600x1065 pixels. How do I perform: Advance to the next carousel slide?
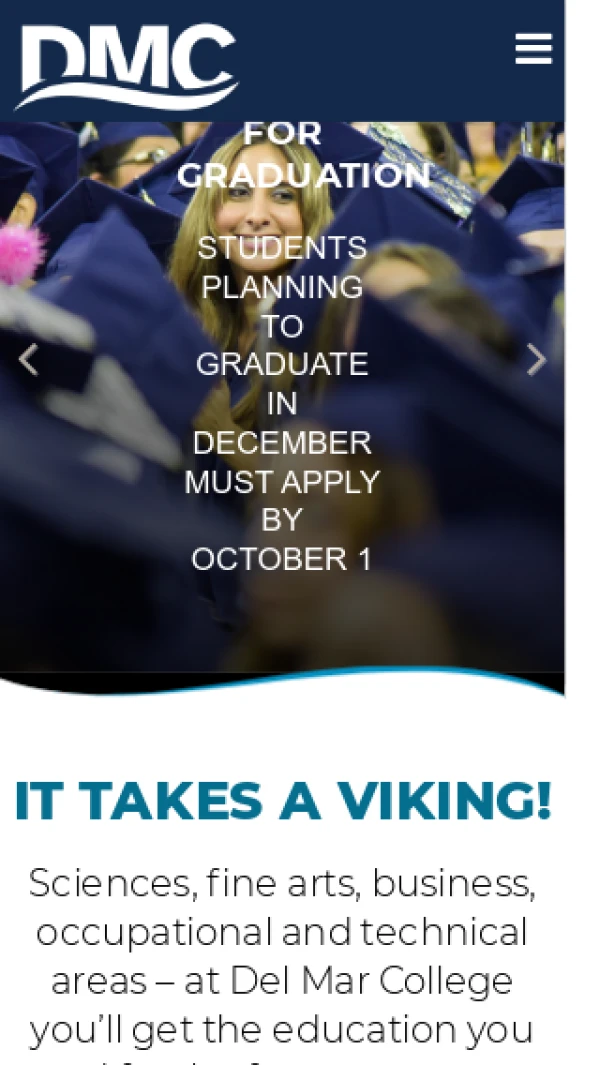coord(537,360)
